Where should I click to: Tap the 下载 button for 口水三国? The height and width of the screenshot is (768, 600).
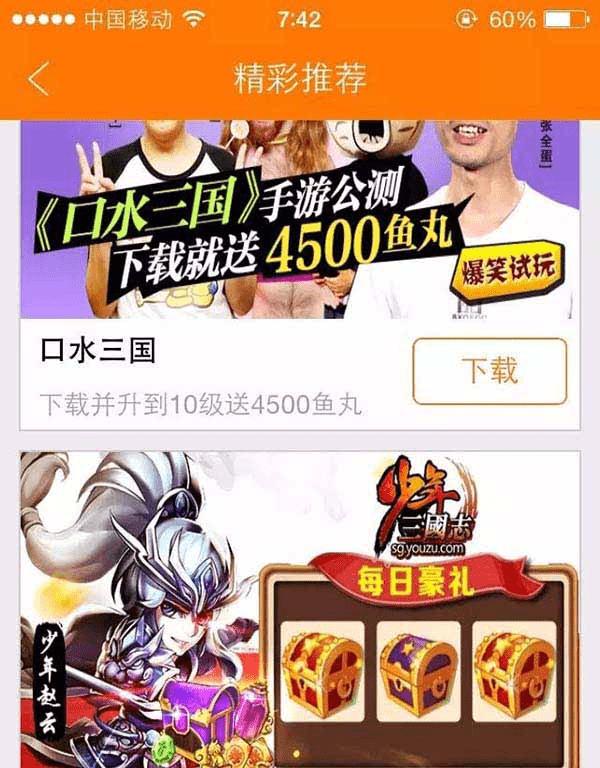pos(489,371)
